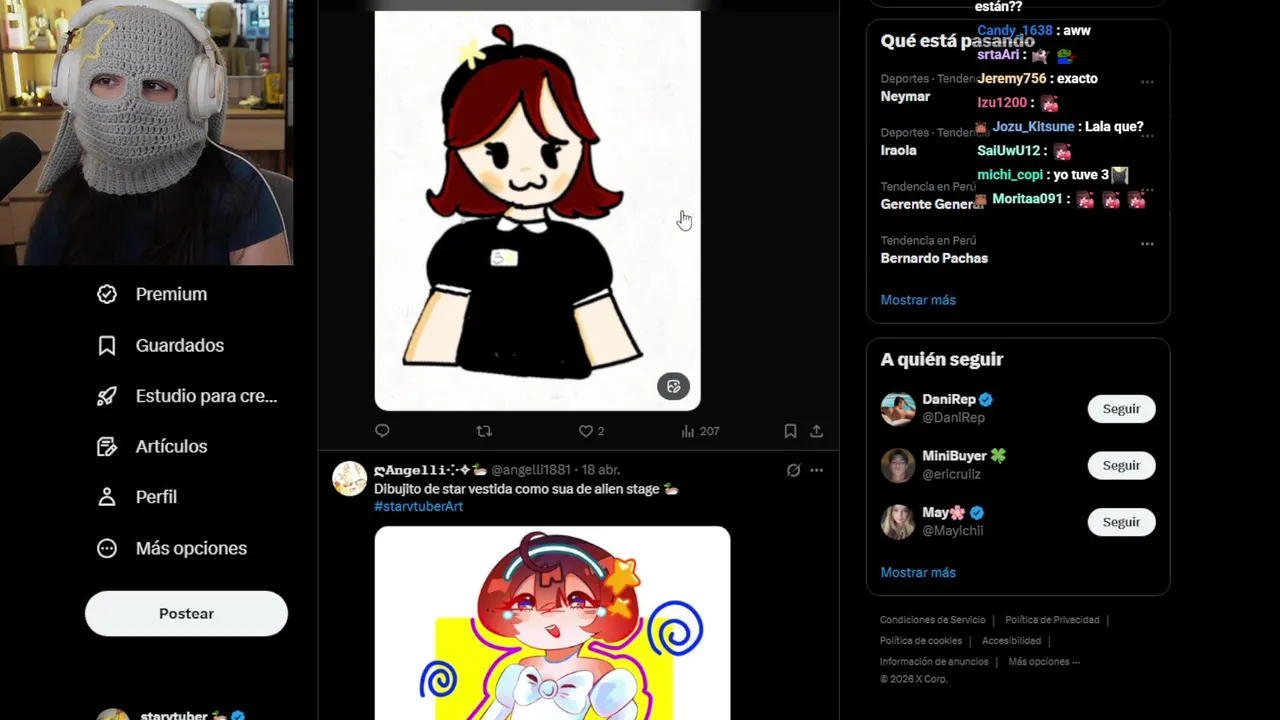
Task: Tap the Postear button
Action: (x=186, y=613)
